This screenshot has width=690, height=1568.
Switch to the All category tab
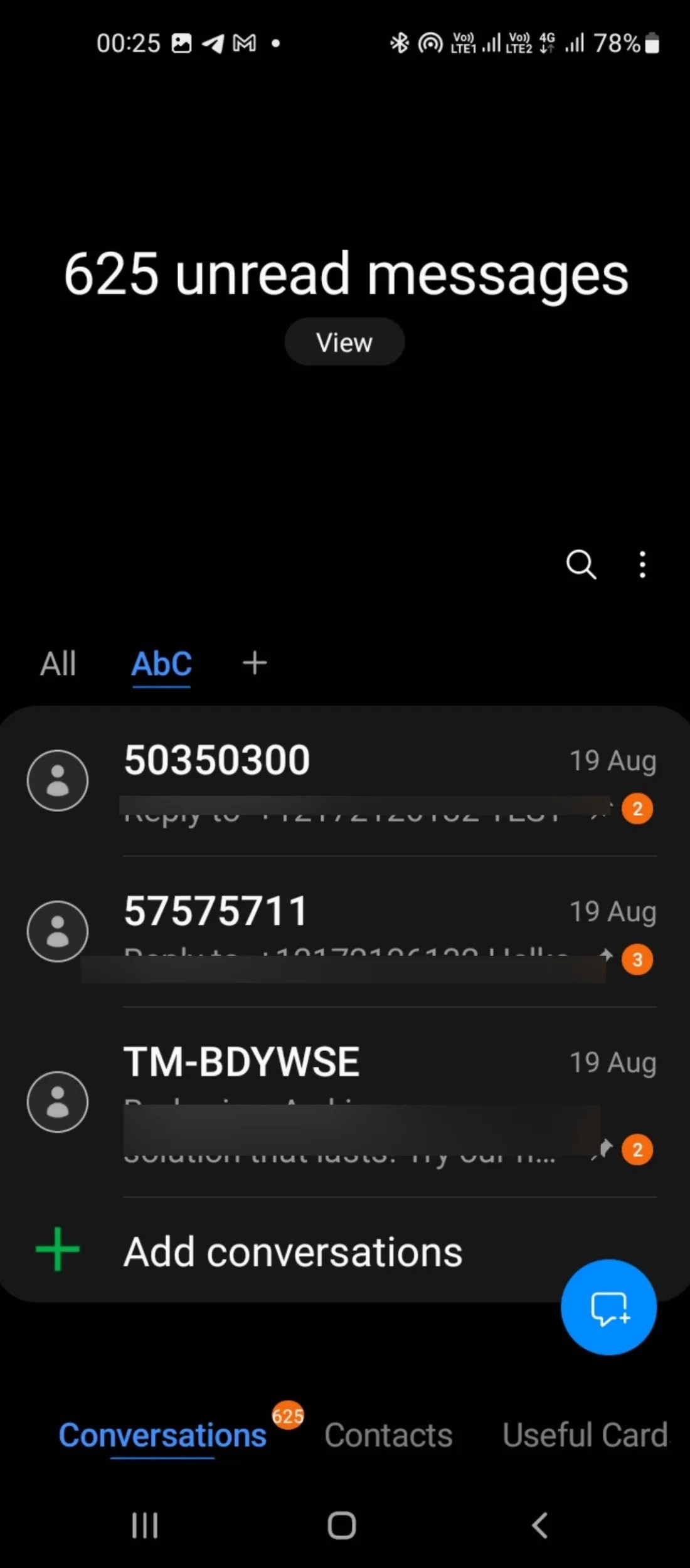[58, 663]
